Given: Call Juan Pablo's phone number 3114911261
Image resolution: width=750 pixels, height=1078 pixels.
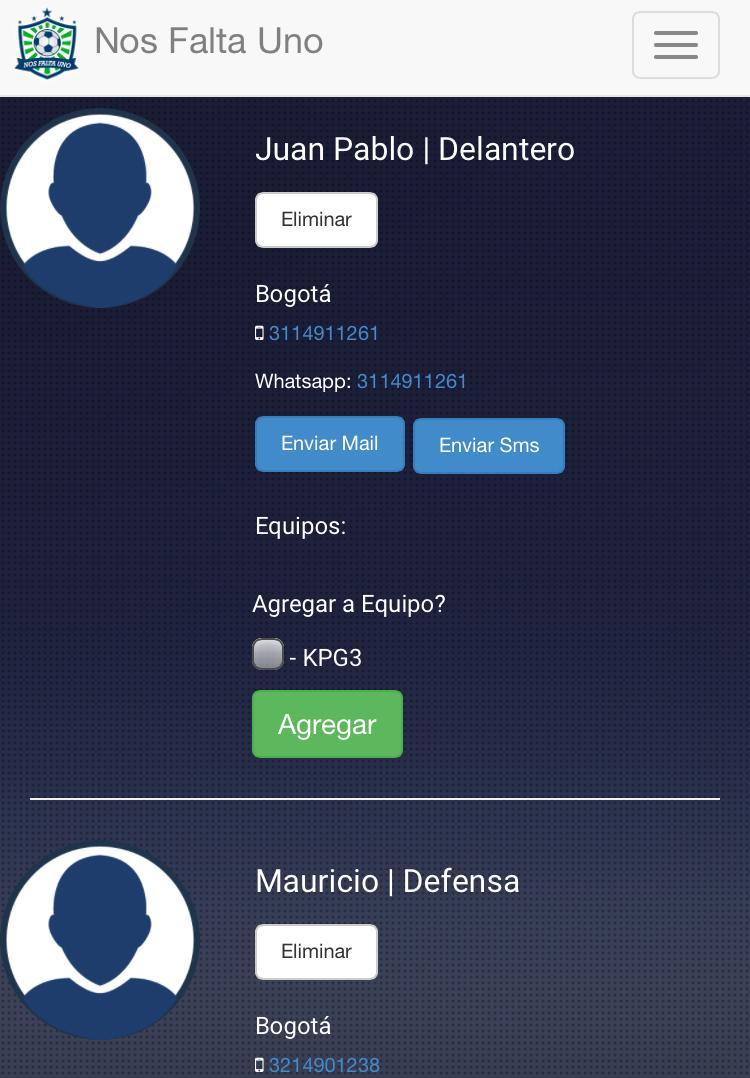Looking at the screenshot, I should coord(323,333).
